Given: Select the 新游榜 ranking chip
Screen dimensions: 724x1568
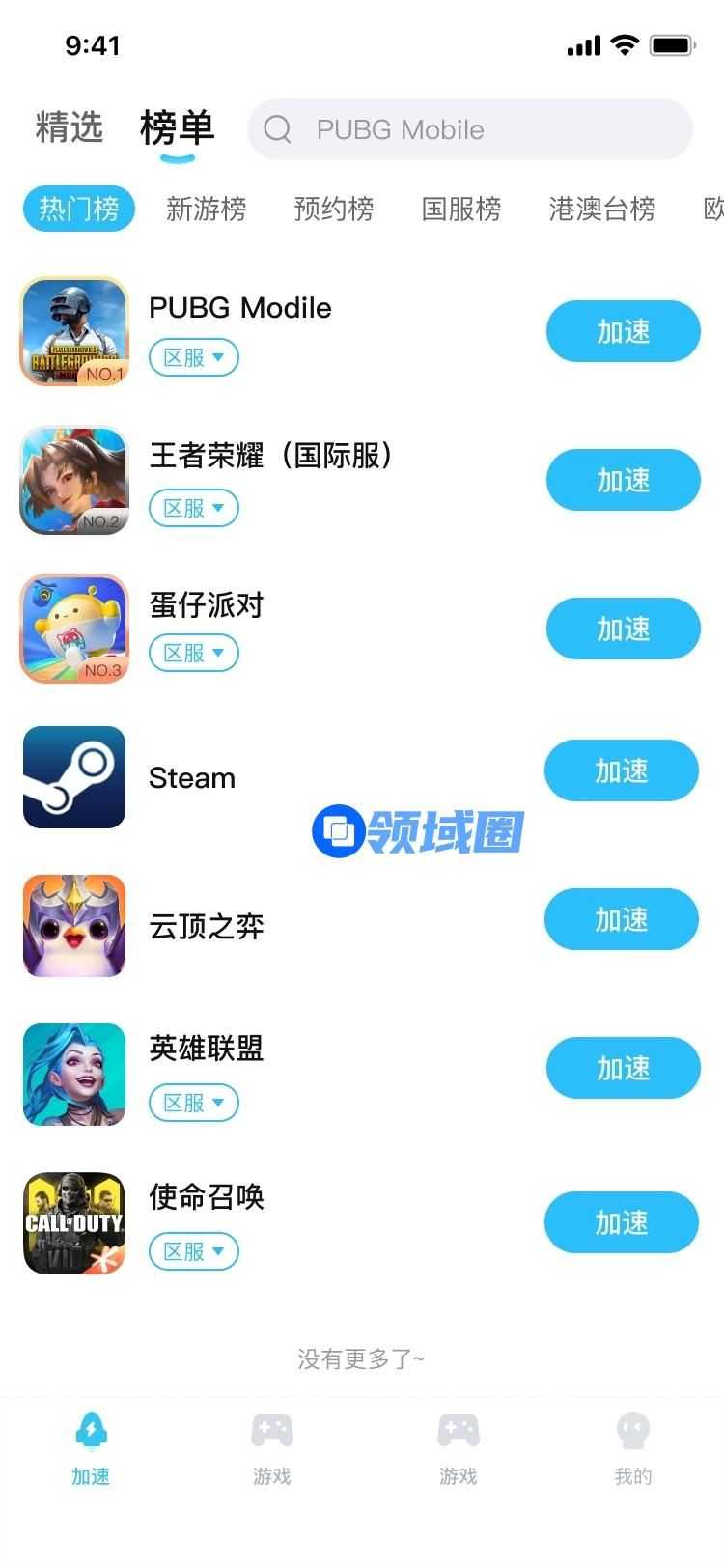Looking at the screenshot, I should (x=206, y=209).
